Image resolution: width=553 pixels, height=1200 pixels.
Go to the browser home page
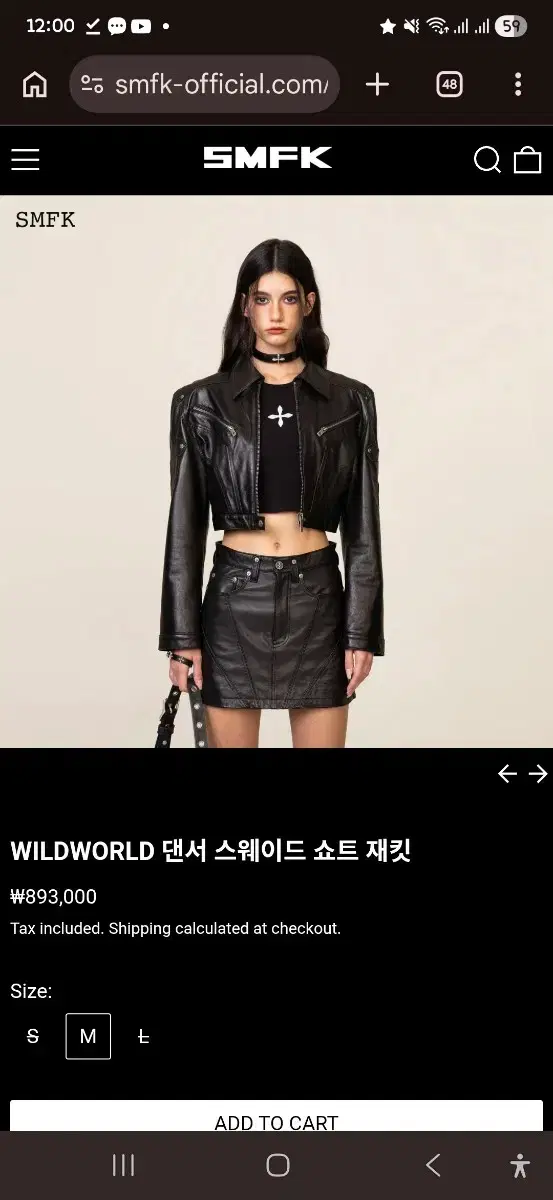click(34, 84)
